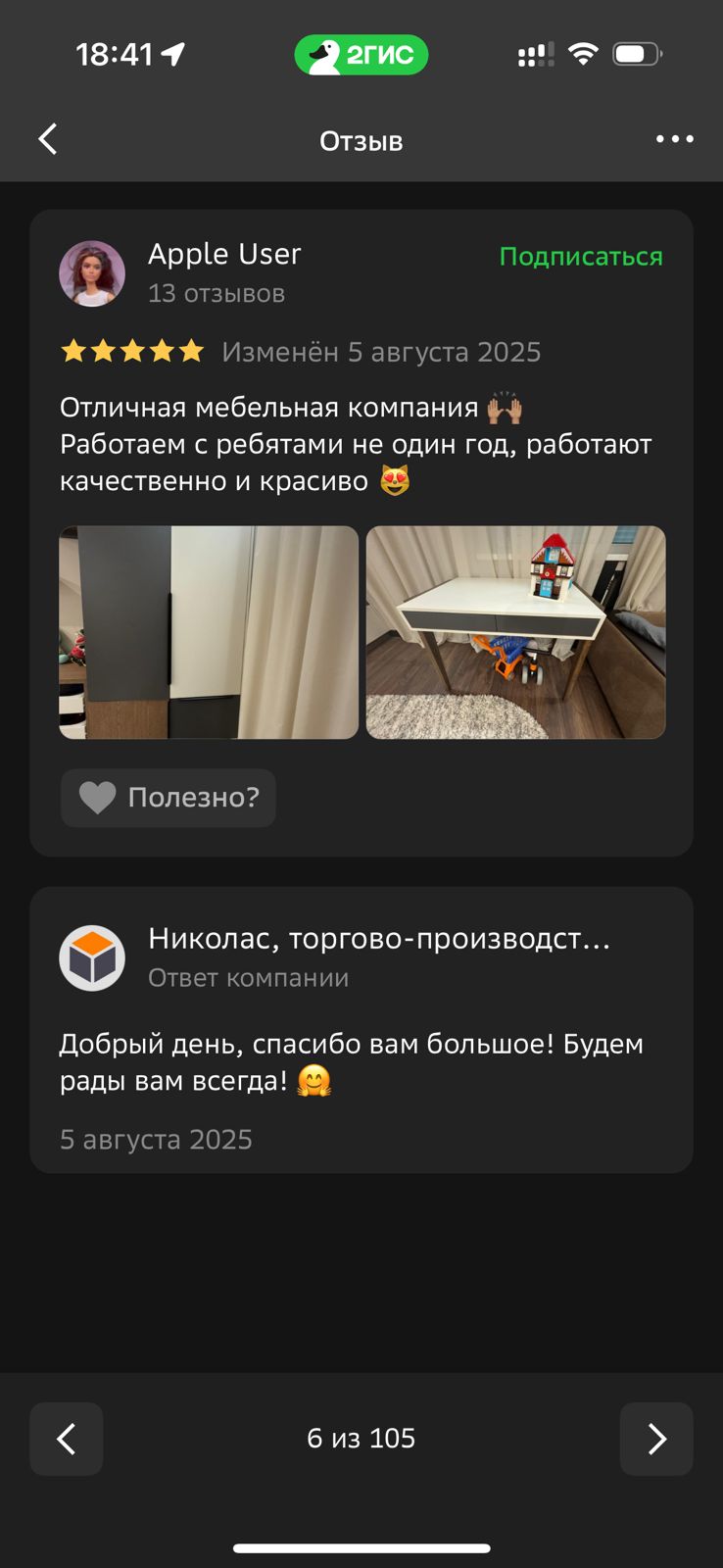Open the three-dot overflow menu

[x=674, y=140]
